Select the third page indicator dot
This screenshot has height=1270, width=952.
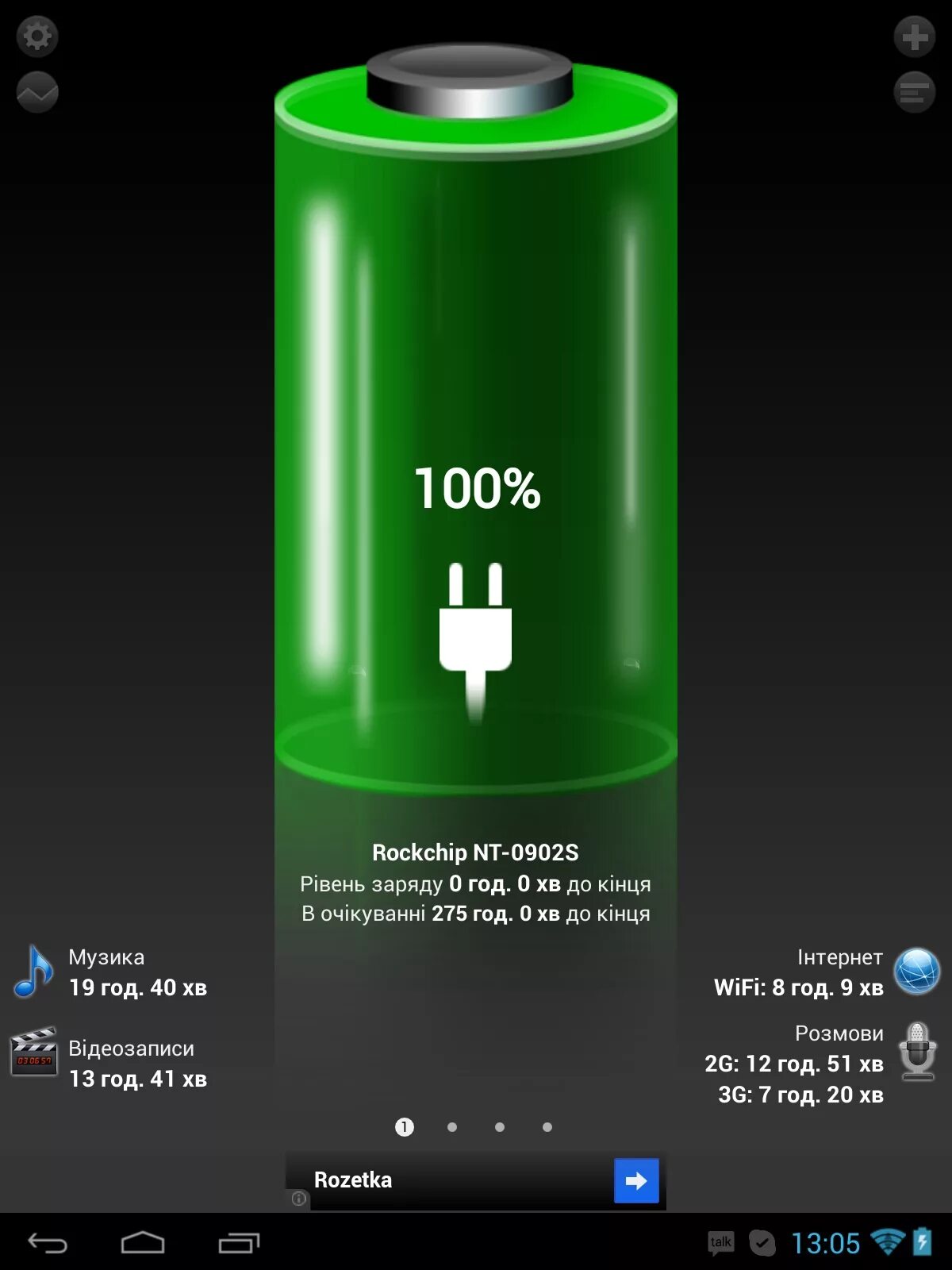coord(499,1126)
